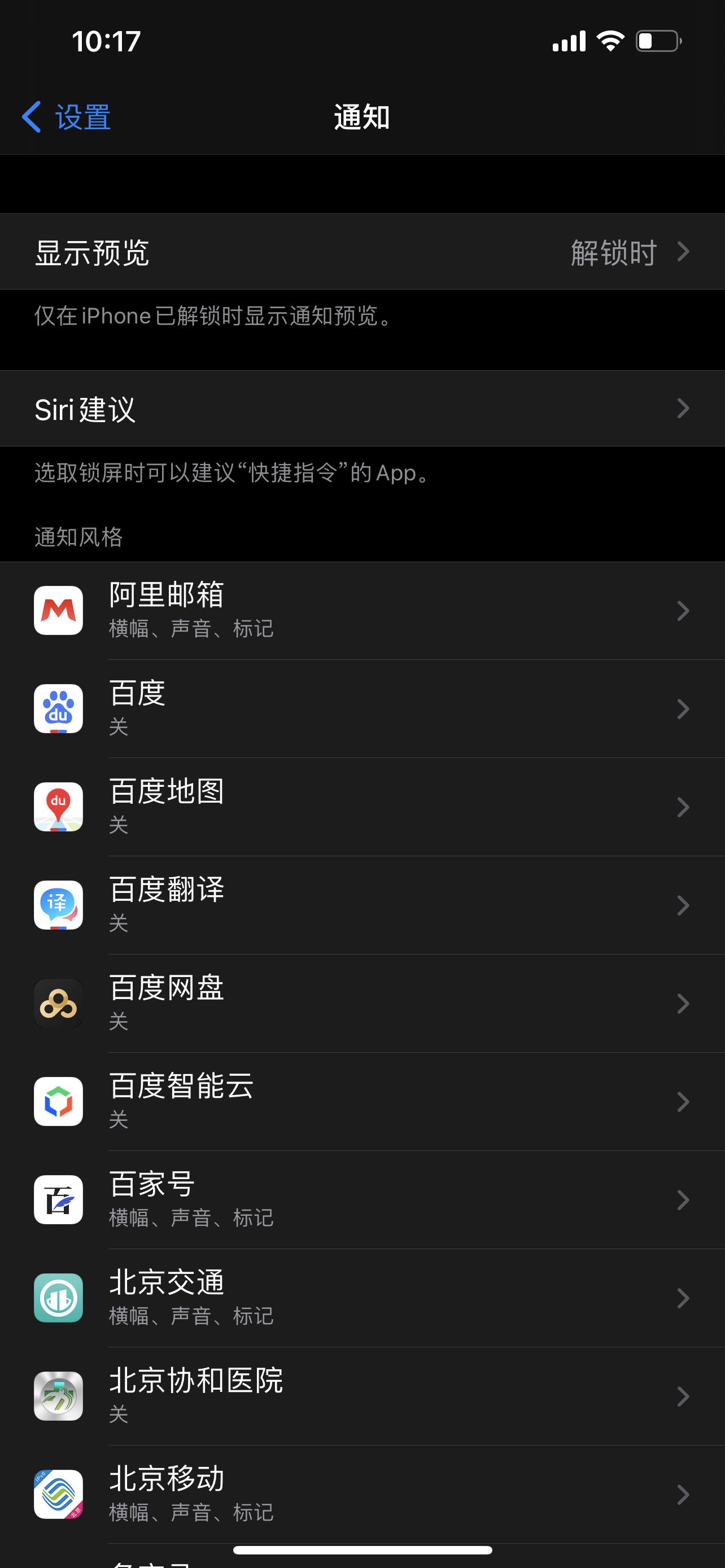
Task: Expand the Siri建议 suggestions settings
Action: tap(362, 409)
